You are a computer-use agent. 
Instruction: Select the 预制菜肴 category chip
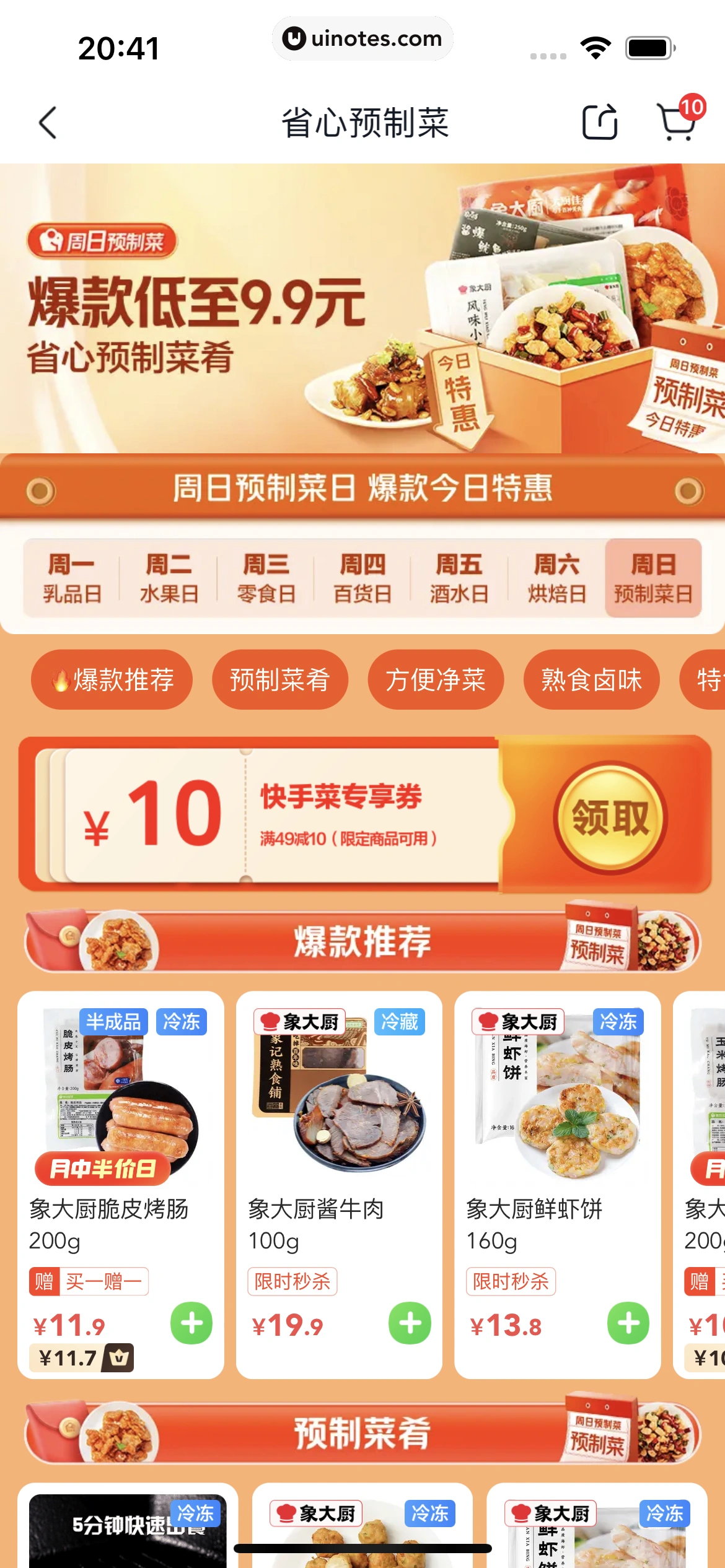(280, 679)
